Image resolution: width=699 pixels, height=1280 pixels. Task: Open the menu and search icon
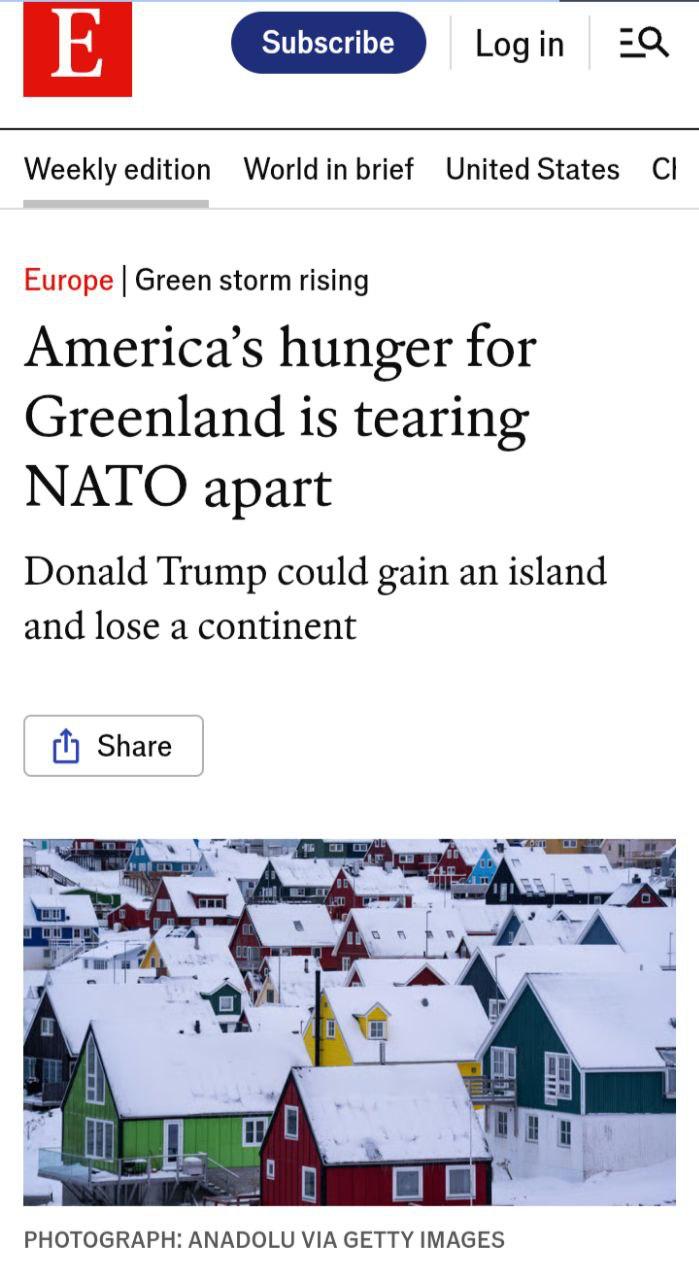[x=643, y=43]
